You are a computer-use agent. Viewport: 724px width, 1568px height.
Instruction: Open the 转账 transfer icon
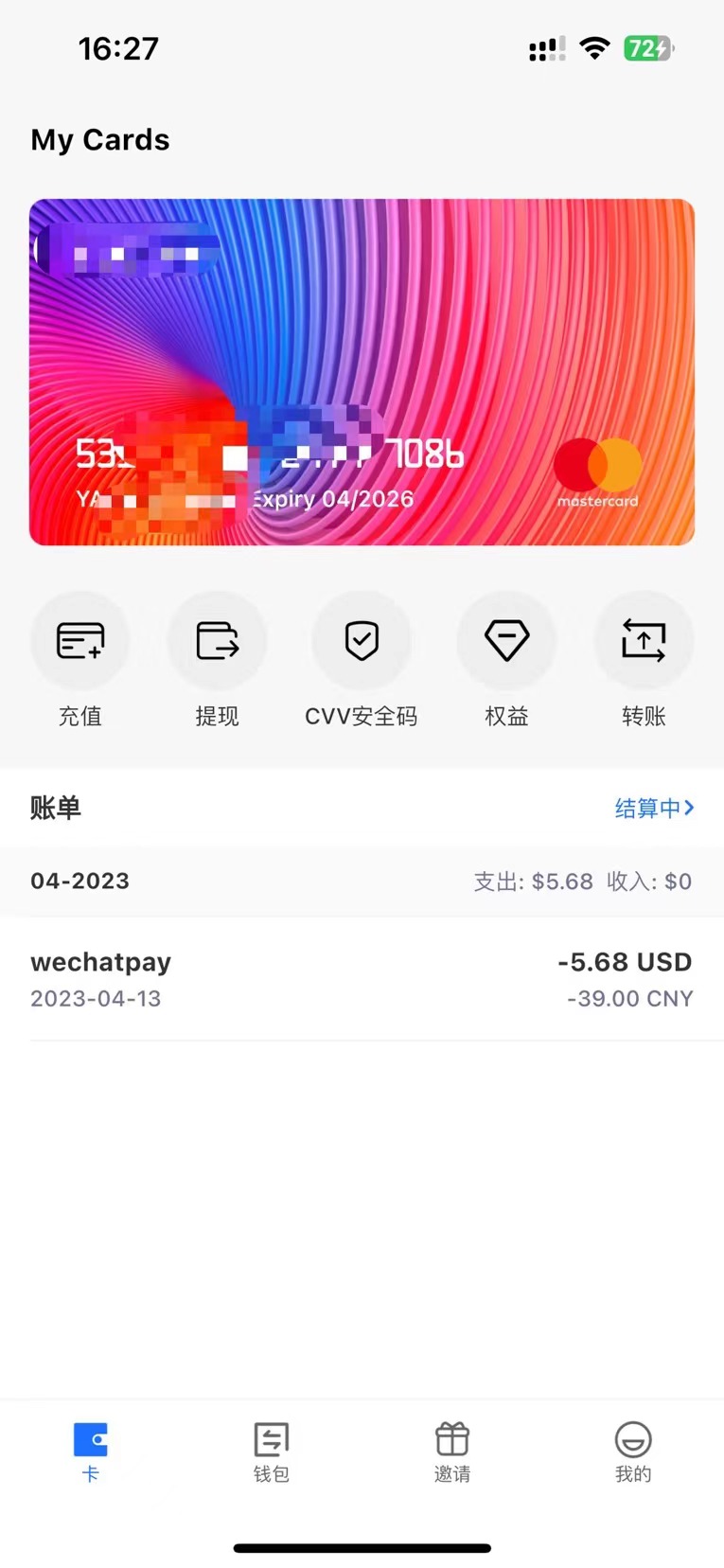(x=644, y=640)
